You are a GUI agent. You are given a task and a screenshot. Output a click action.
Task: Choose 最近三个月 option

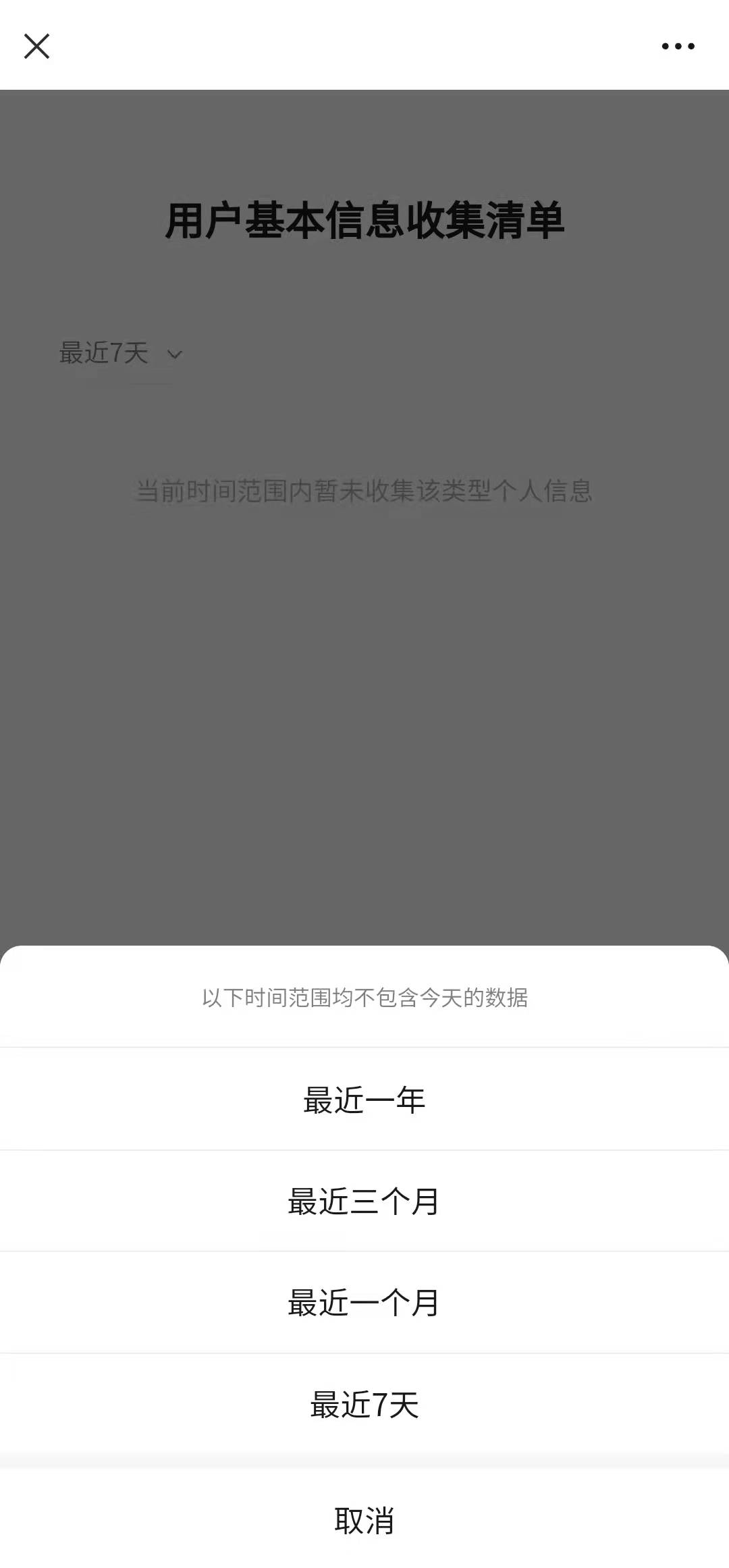click(x=364, y=1201)
